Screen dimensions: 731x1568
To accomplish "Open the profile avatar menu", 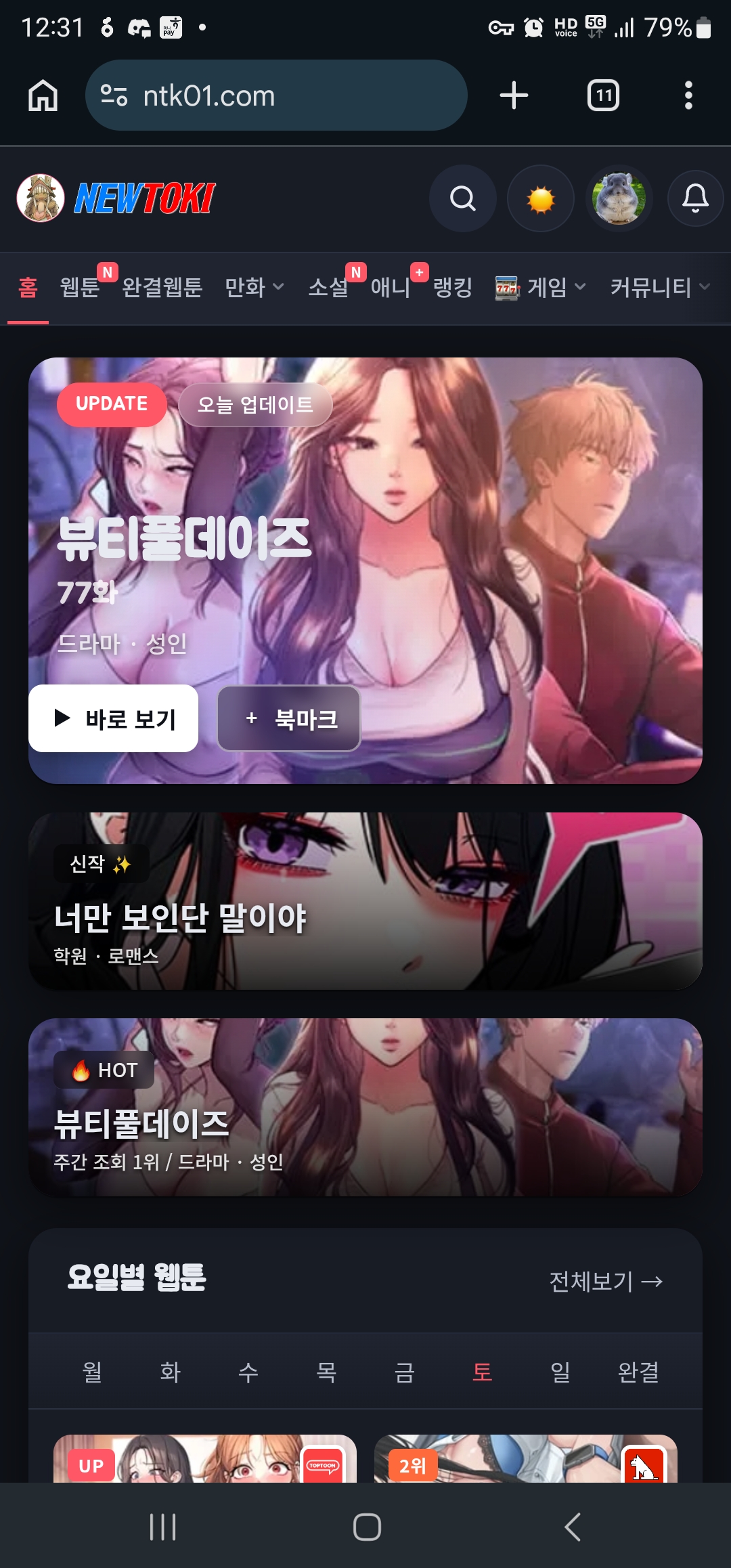I will coord(619,198).
